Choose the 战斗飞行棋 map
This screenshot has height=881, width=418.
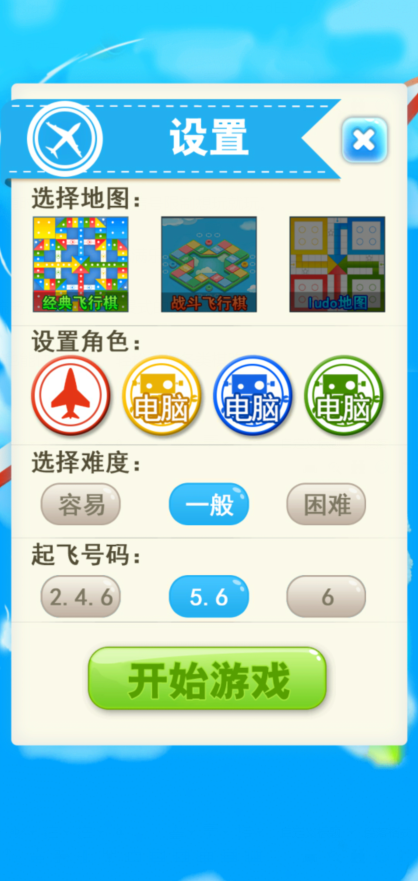pyautogui.click(x=209, y=264)
